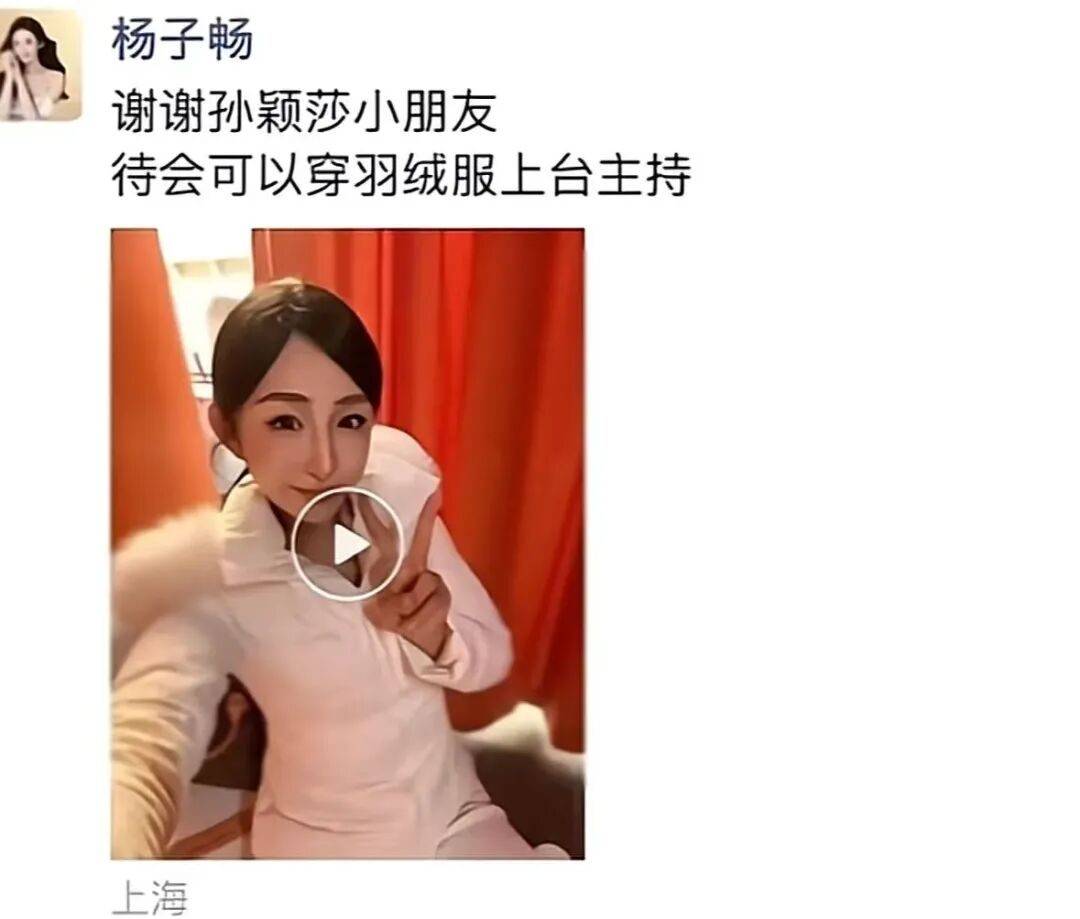Open the 上海 location tag

[148, 898]
